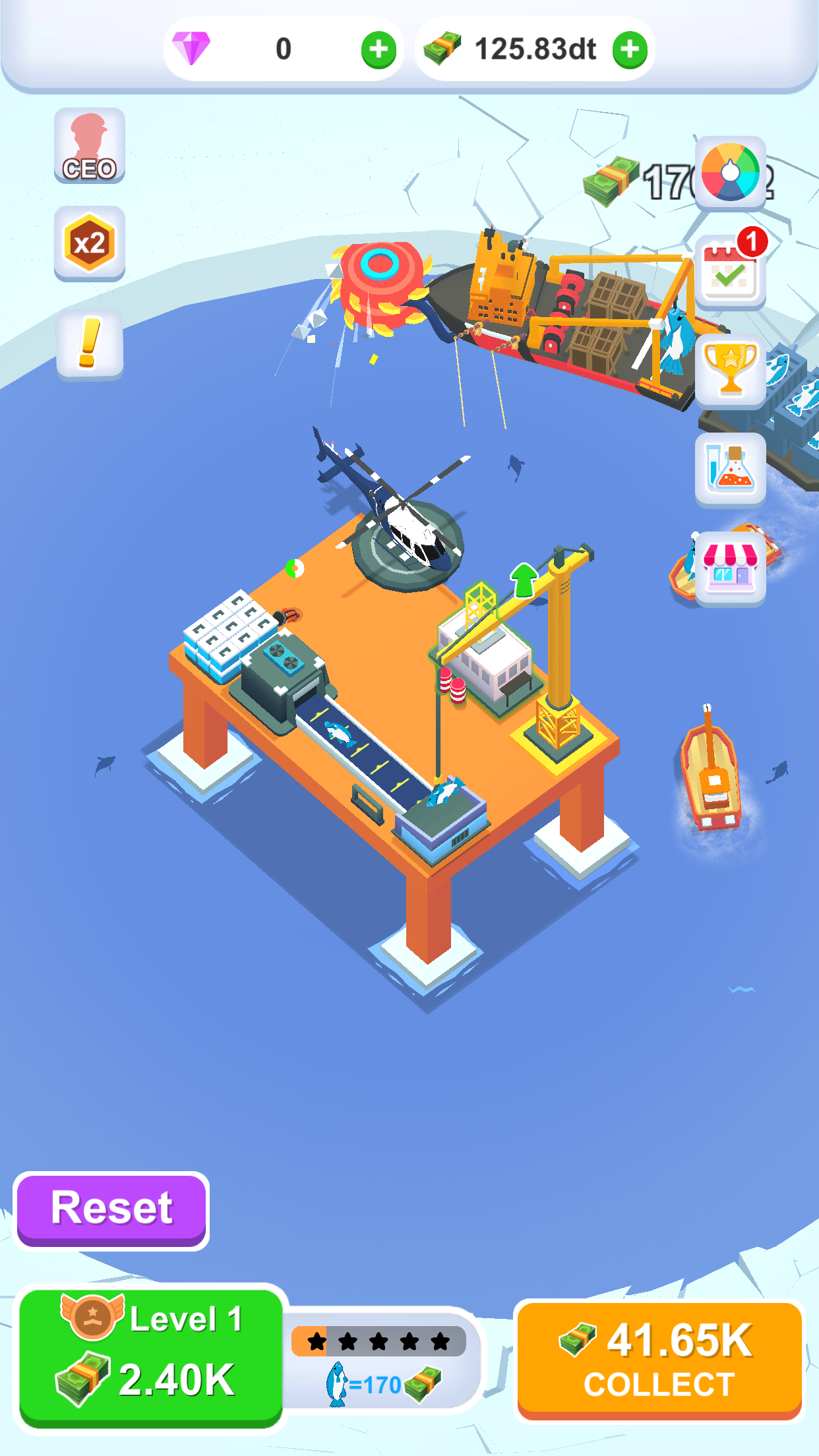
Task: Open the daily tasks calendar
Action: tap(730, 271)
